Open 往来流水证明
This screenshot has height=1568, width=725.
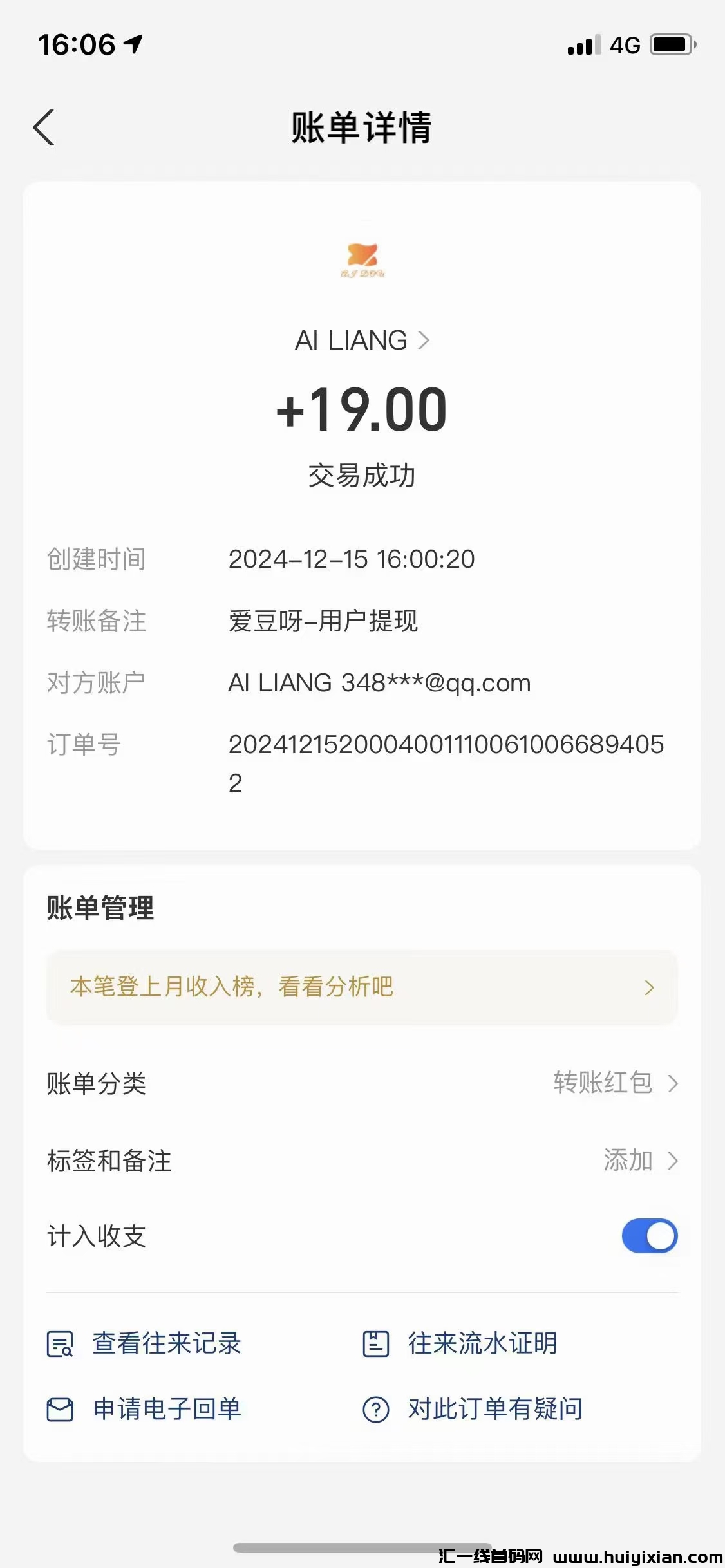[x=460, y=1344]
